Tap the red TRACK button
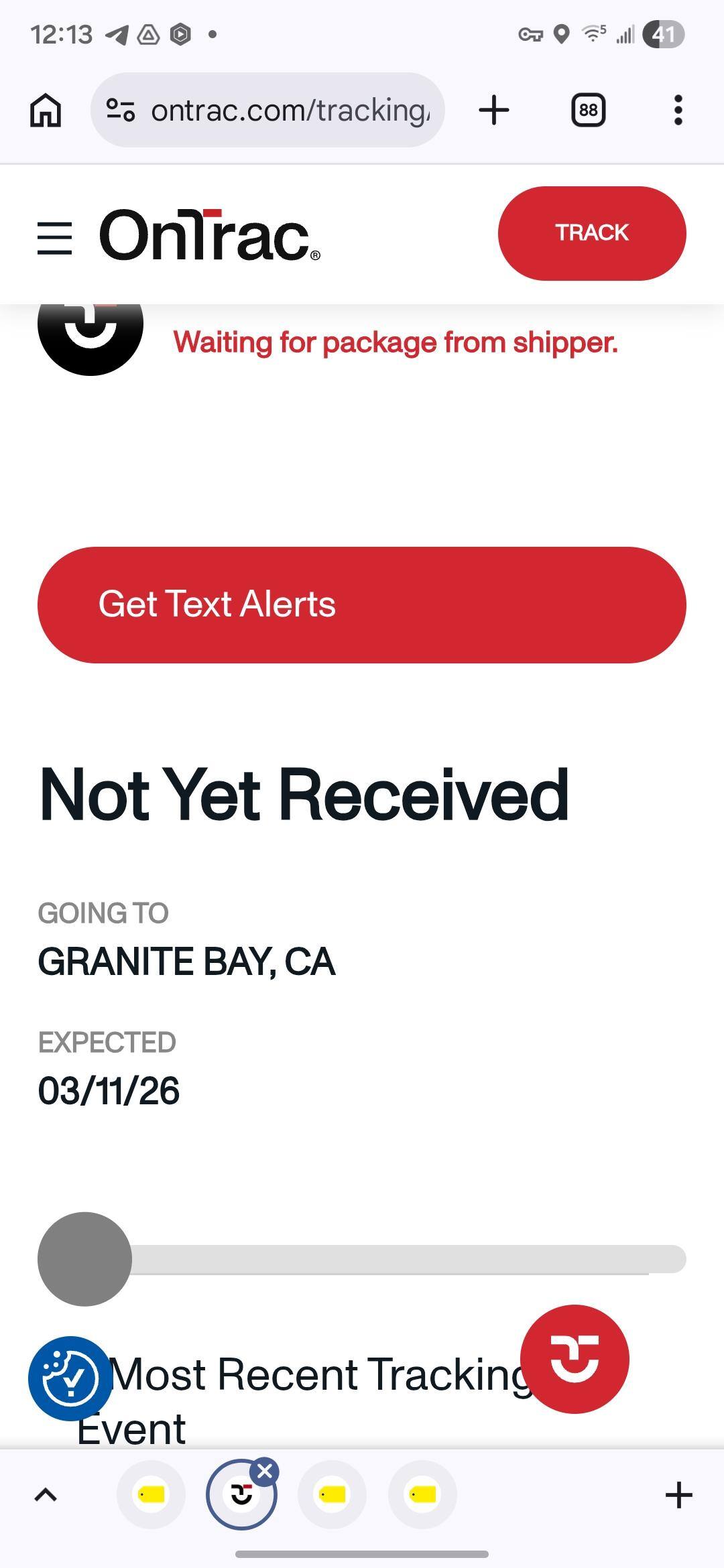This screenshot has width=724, height=1568. pos(592,233)
